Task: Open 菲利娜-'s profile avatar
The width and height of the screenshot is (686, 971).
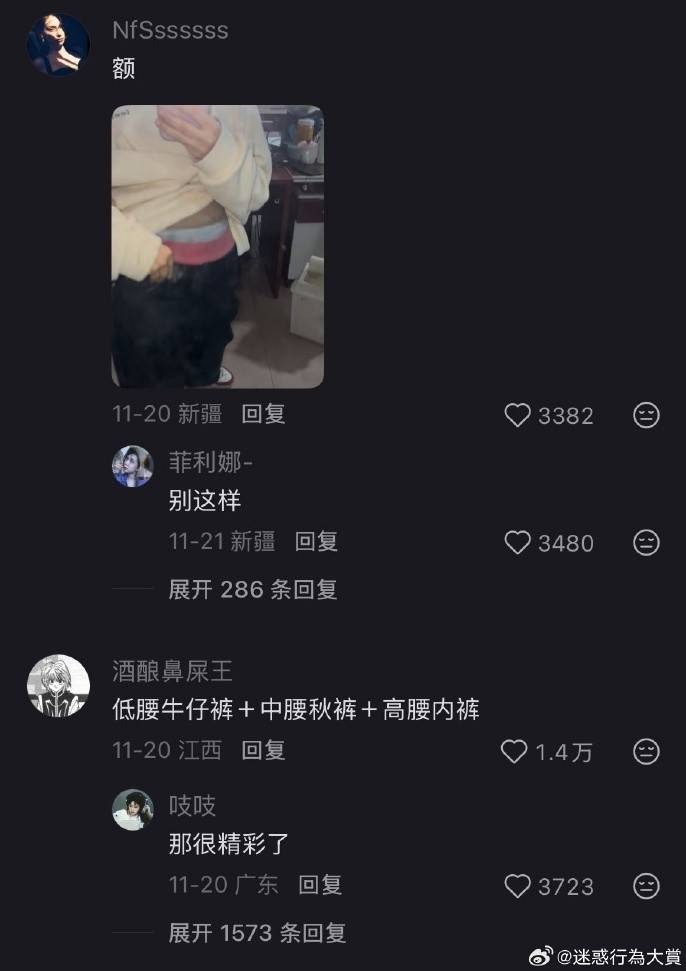Action: click(133, 466)
